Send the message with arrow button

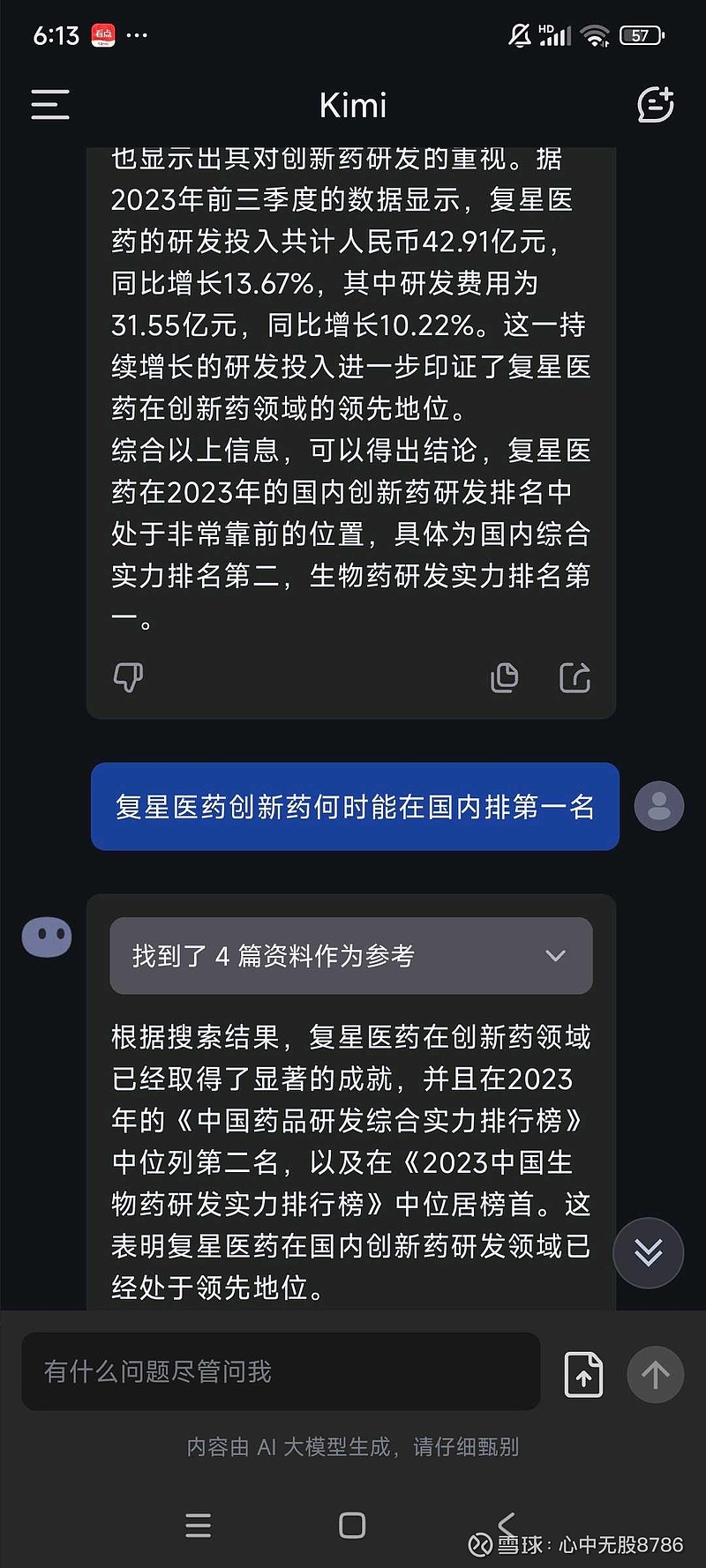pos(655,1374)
